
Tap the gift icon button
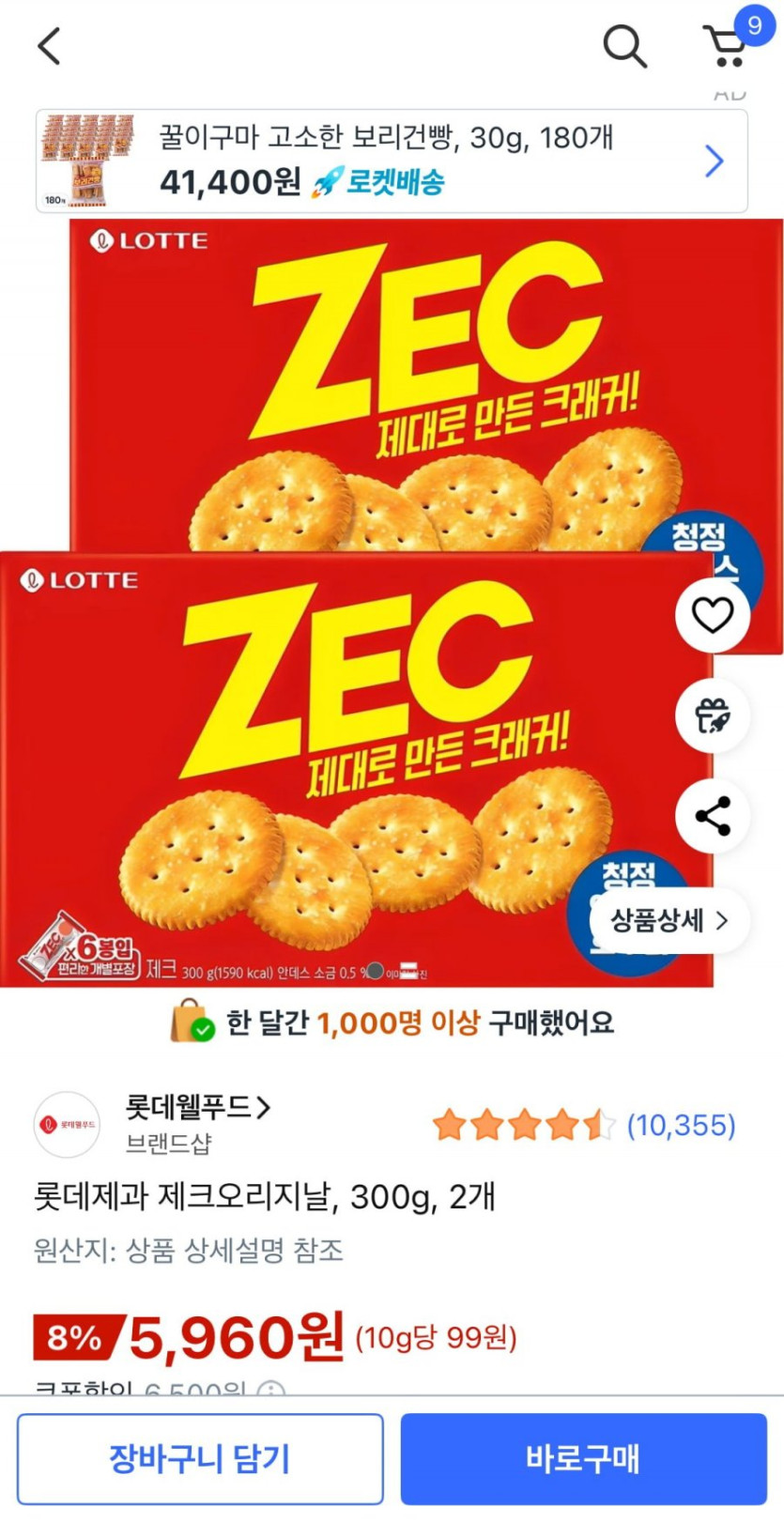tap(712, 716)
